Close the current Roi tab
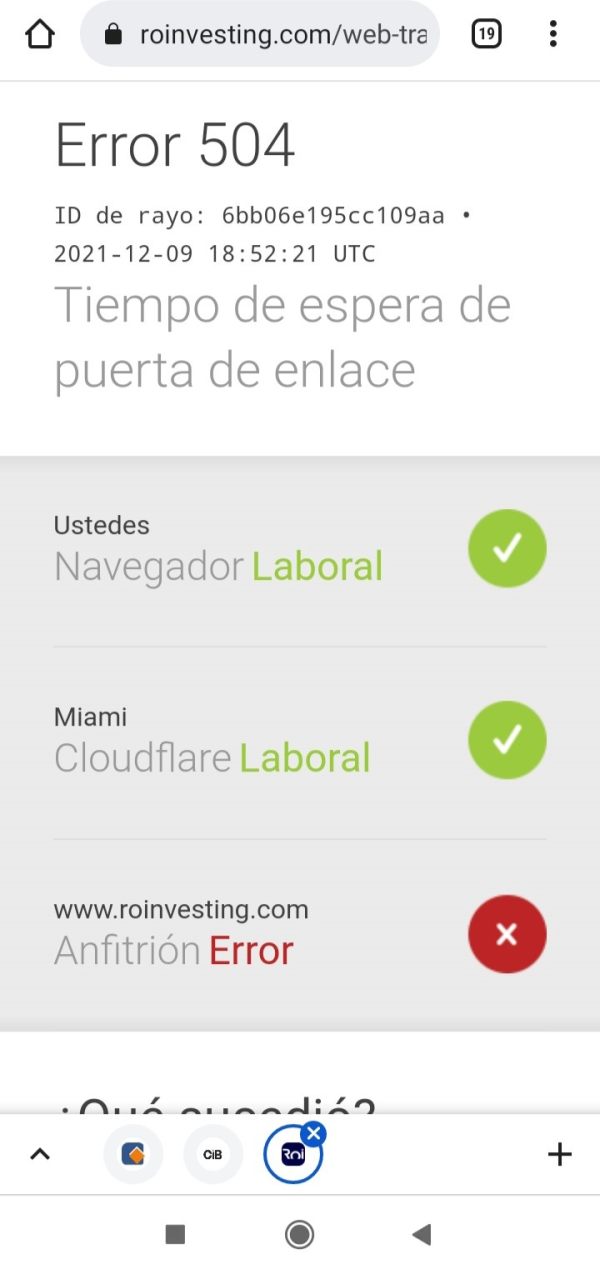 pyautogui.click(x=313, y=1134)
